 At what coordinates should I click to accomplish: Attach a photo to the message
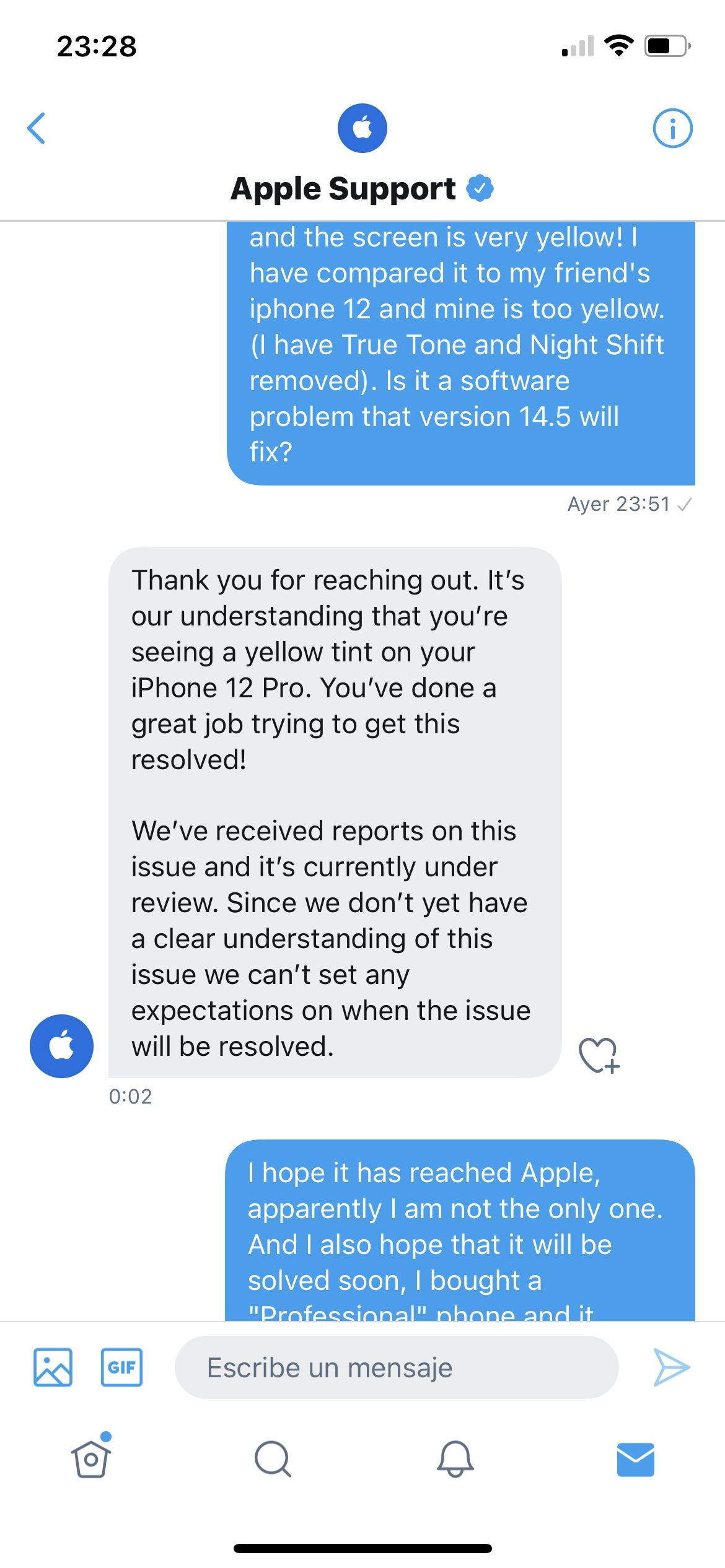53,1367
